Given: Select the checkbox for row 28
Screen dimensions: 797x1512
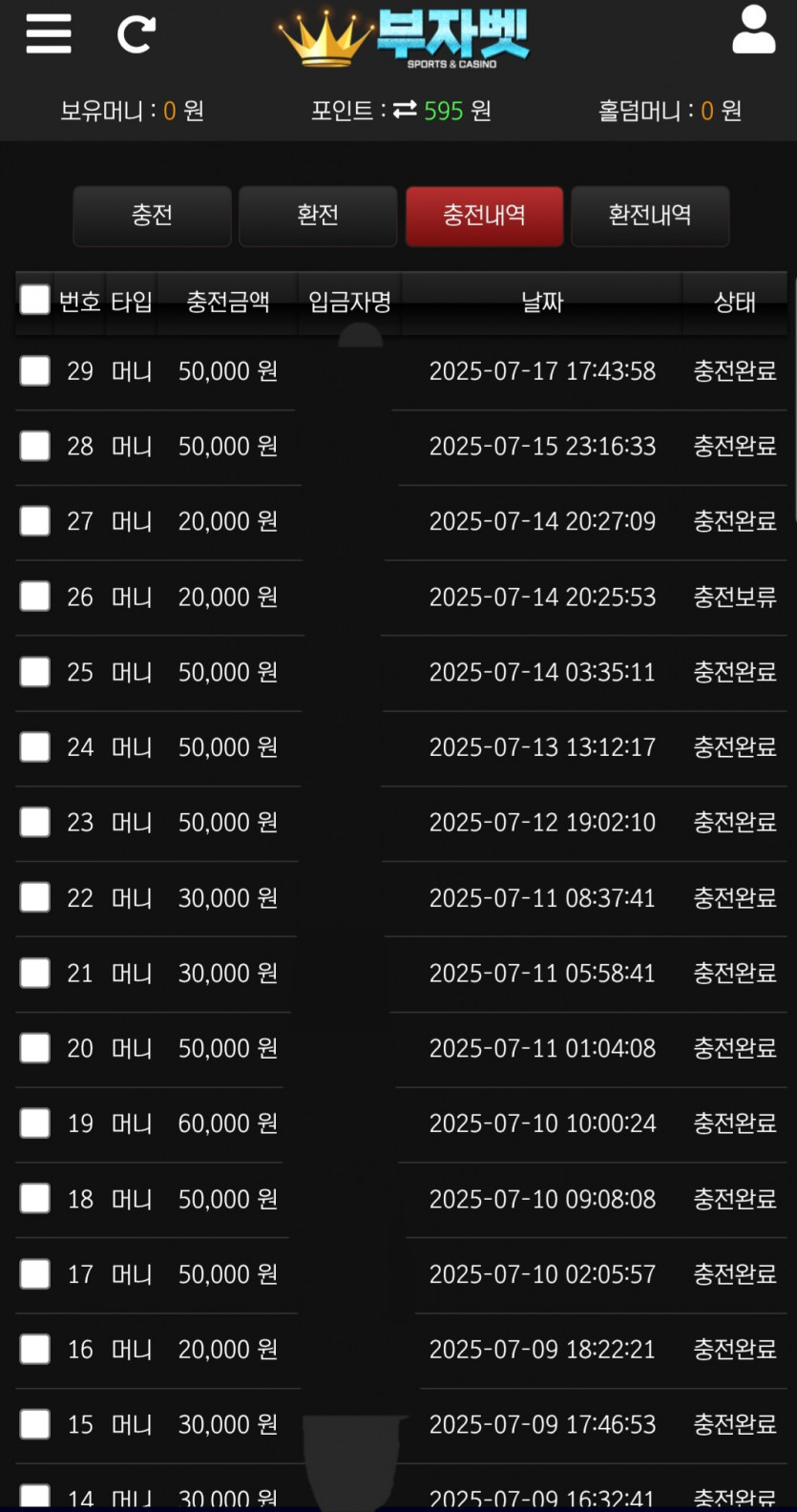Looking at the screenshot, I should coord(35,446).
